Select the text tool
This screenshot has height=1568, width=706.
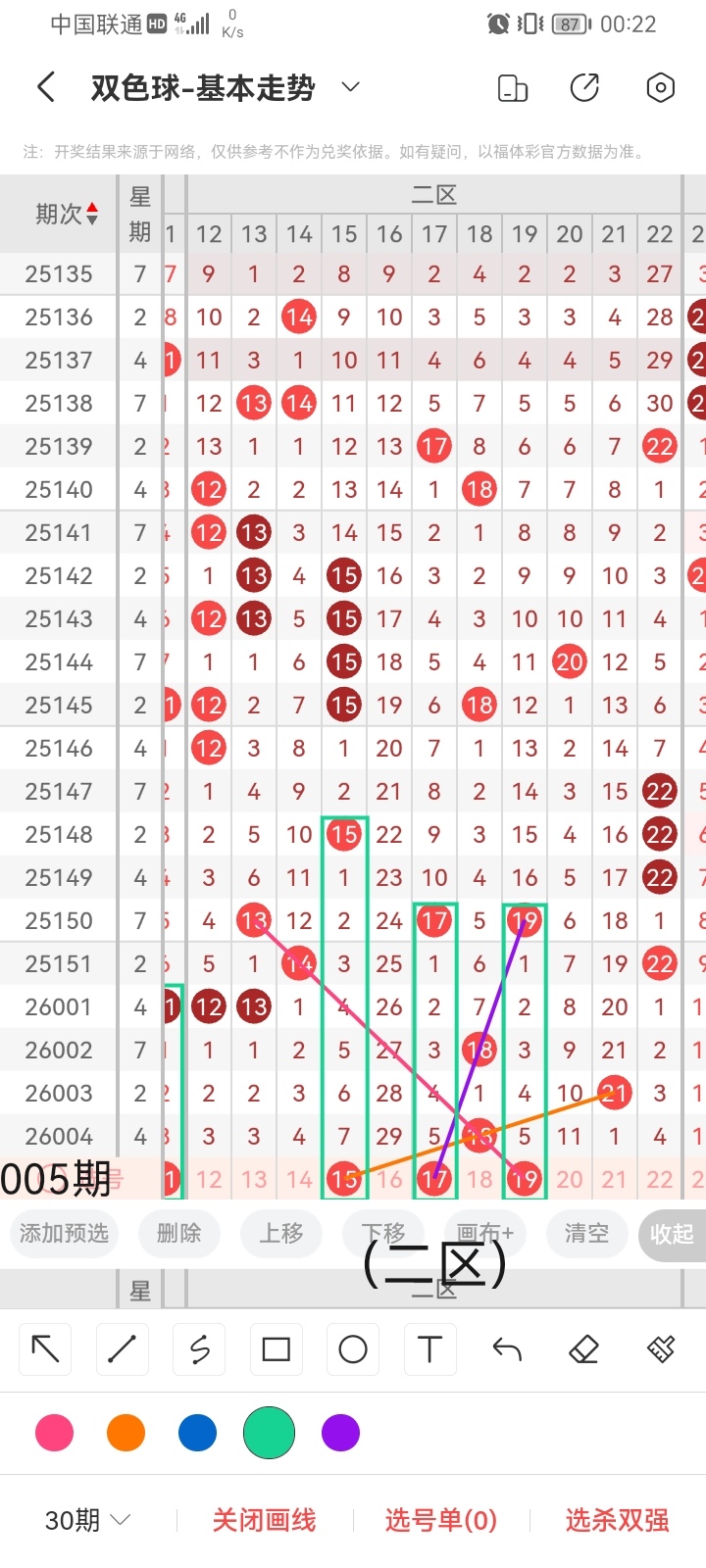tap(429, 1349)
